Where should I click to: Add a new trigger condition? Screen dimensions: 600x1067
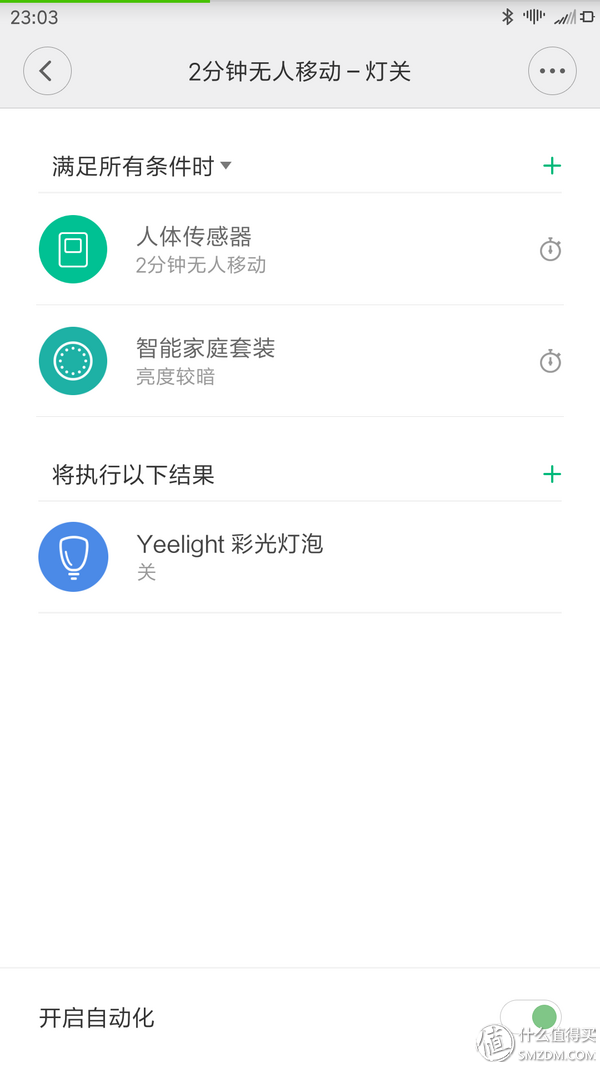pyautogui.click(x=552, y=166)
